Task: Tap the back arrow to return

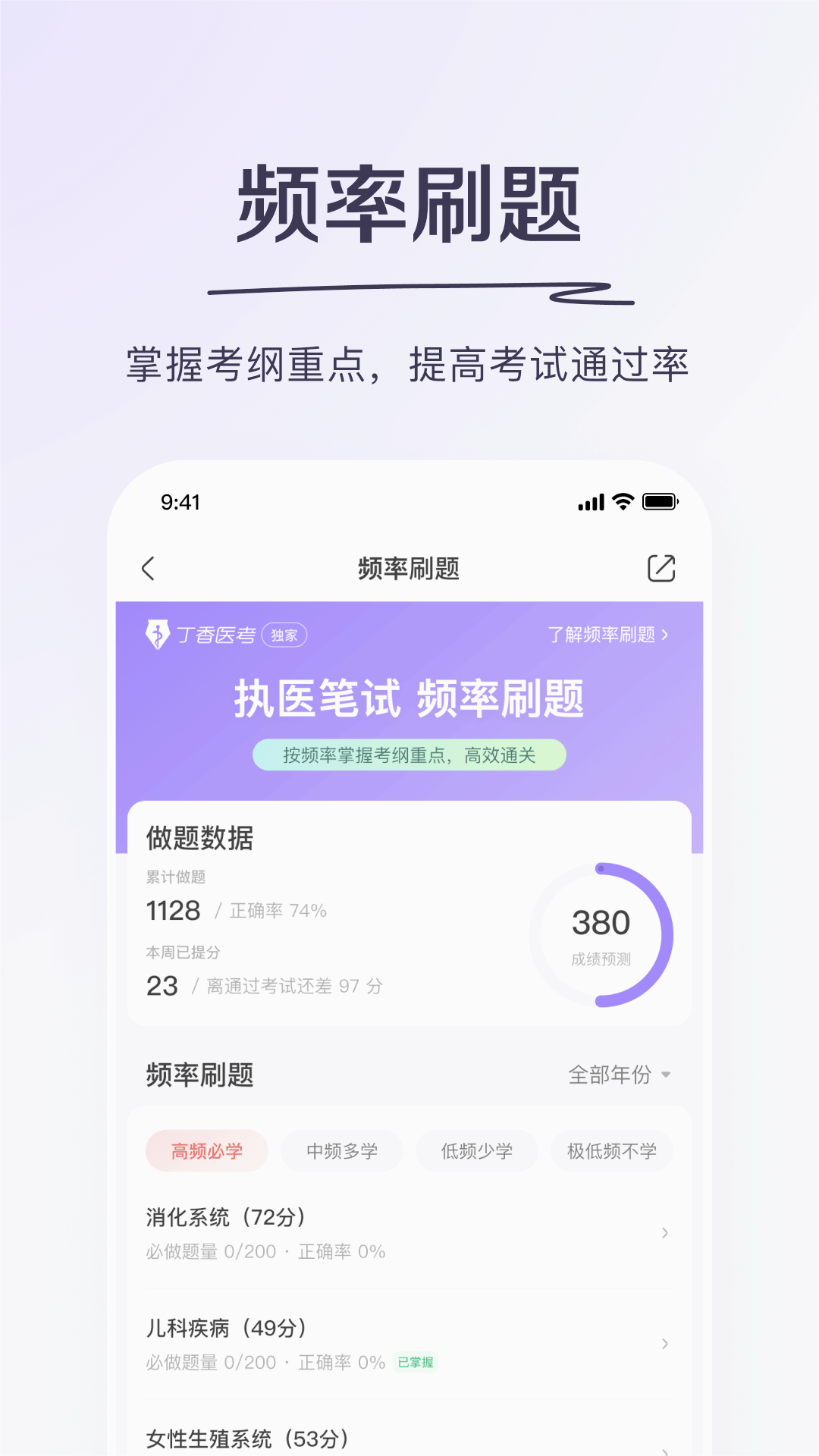Action: pyautogui.click(x=149, y=568)
